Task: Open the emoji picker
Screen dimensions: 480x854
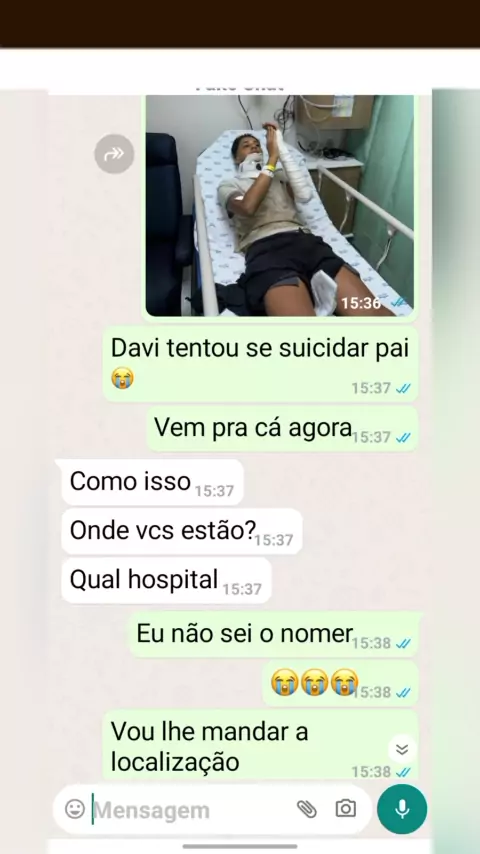Action: pos(75,809)
